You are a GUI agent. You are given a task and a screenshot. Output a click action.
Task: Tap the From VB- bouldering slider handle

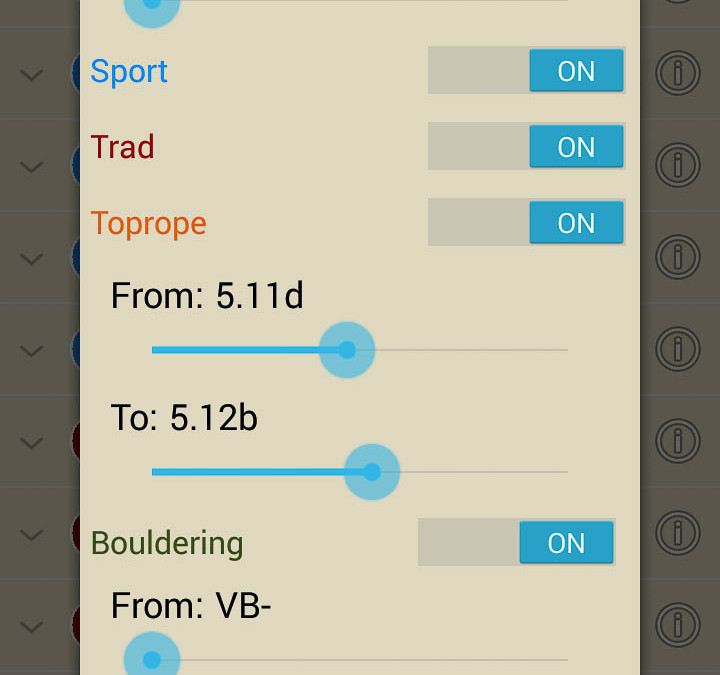point(152,660)
